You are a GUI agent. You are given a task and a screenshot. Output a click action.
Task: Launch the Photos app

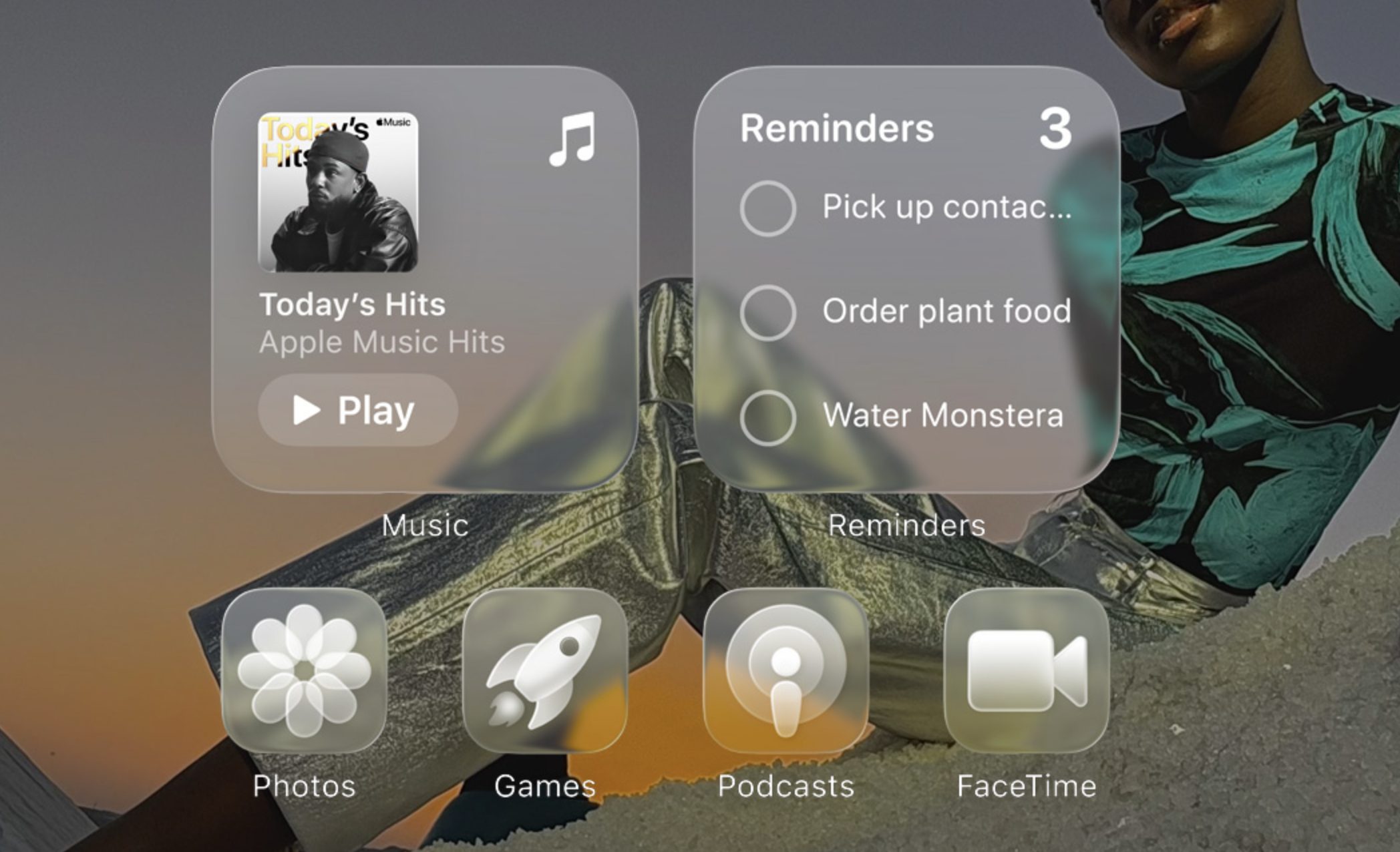click(304, 670)
